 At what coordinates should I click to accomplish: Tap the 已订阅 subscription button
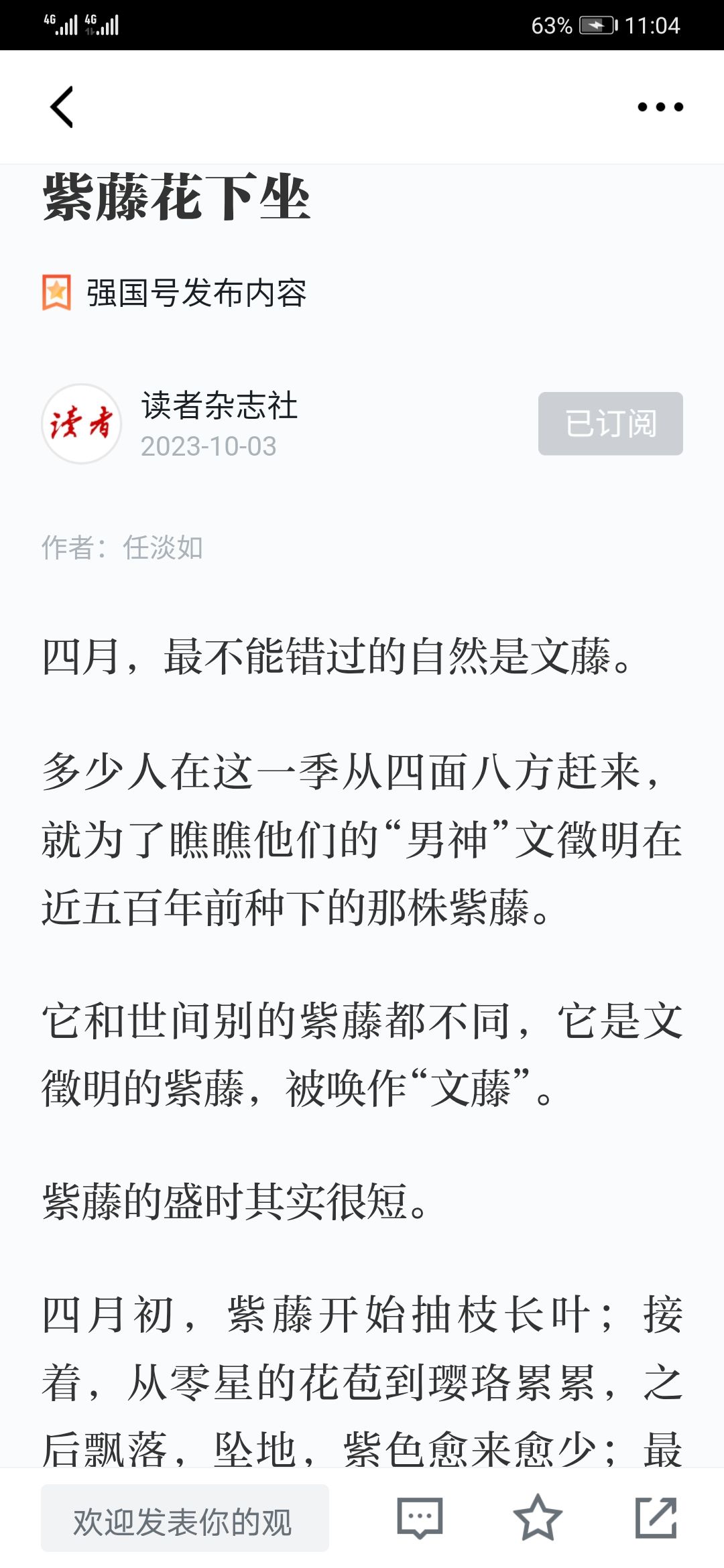pyautogui.click(x=610, y=423)
